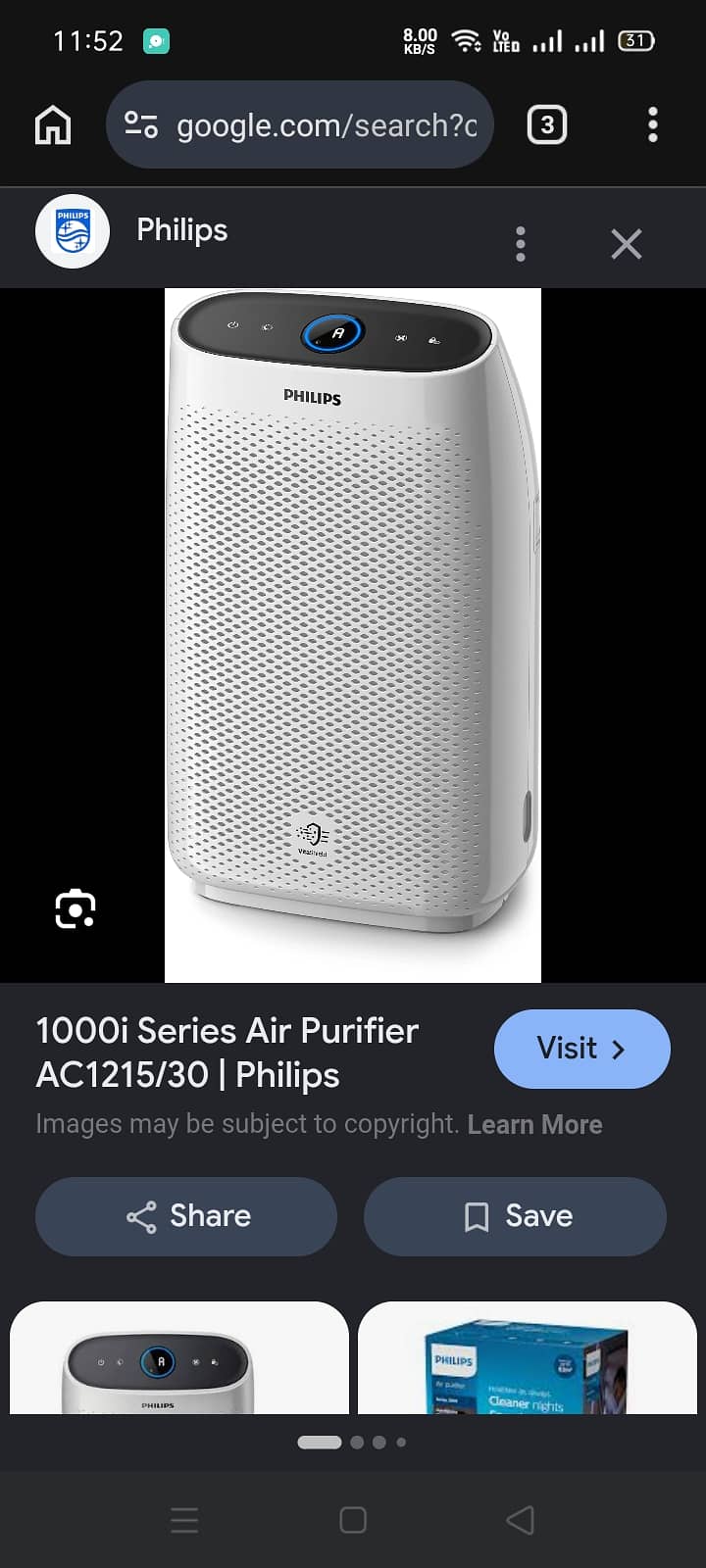The width and height of the screenshot is (706, 1568).
Task: Close the Philips image viewer
Action: click(627, 244)
